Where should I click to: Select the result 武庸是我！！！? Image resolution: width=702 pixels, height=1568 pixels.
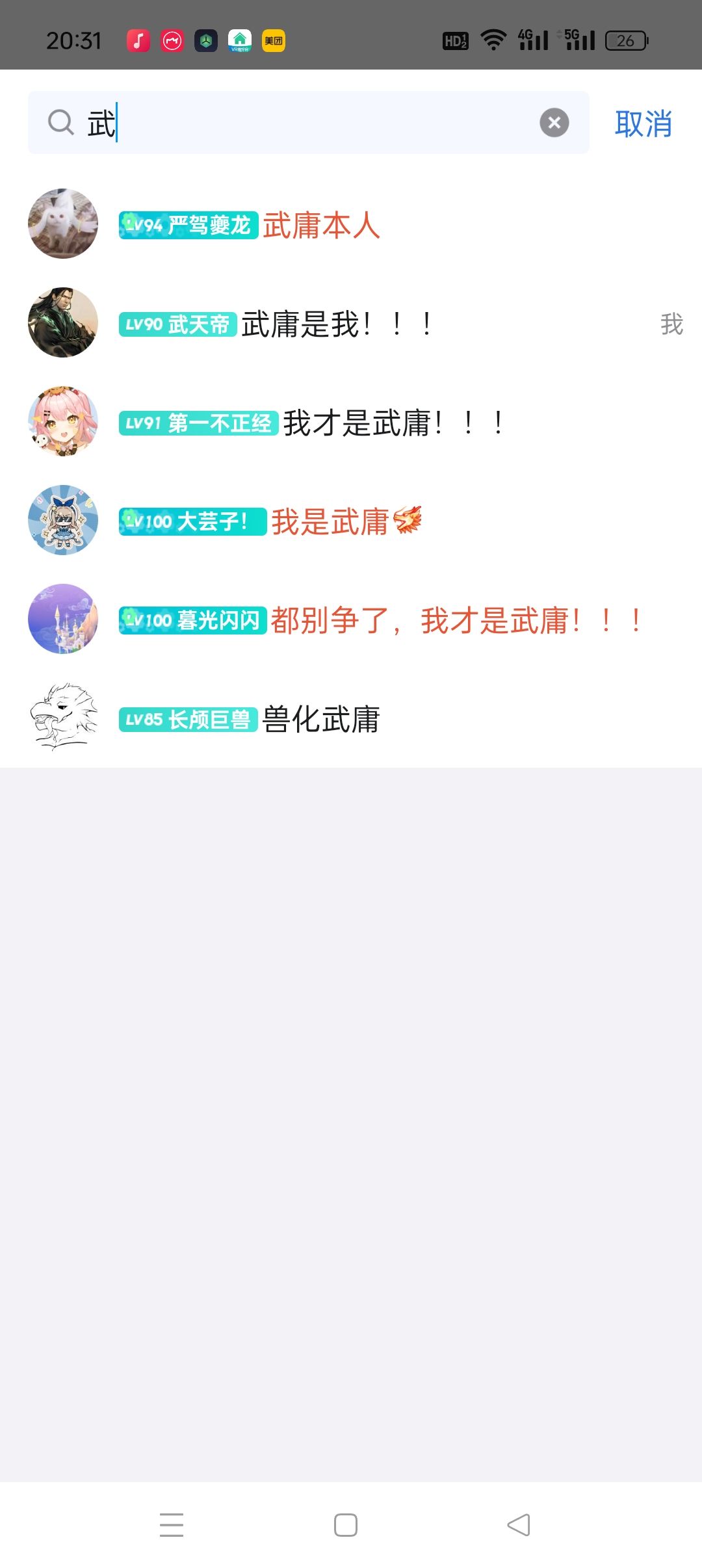click(351, 324)
